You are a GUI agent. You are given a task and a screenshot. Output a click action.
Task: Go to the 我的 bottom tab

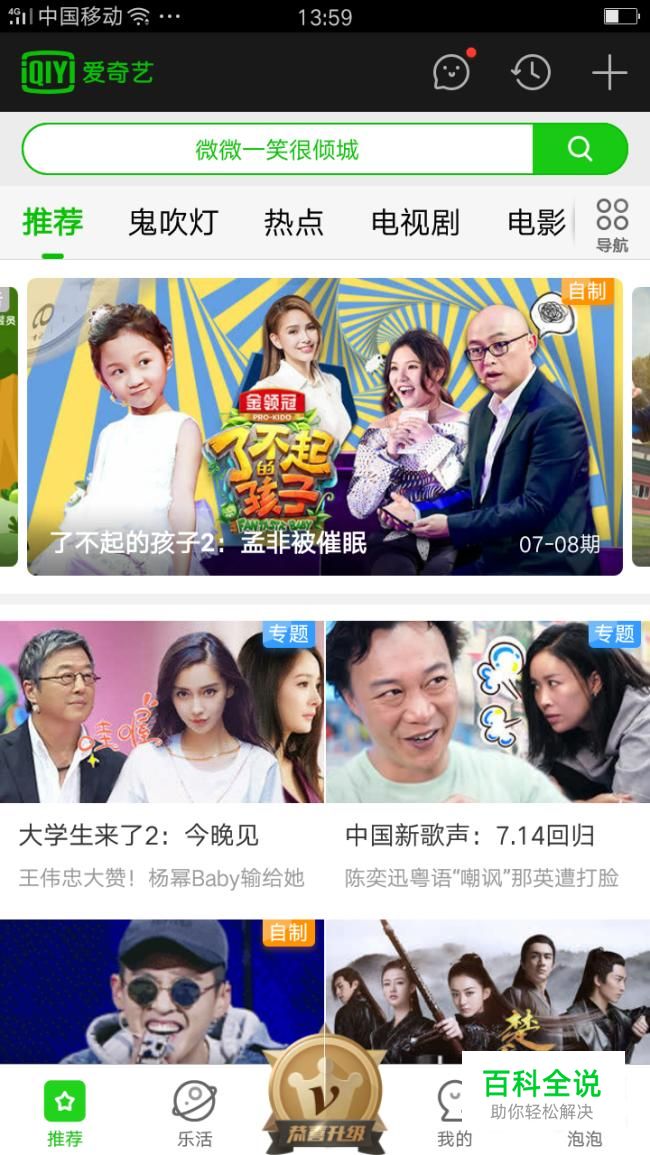pos(453,1113)
